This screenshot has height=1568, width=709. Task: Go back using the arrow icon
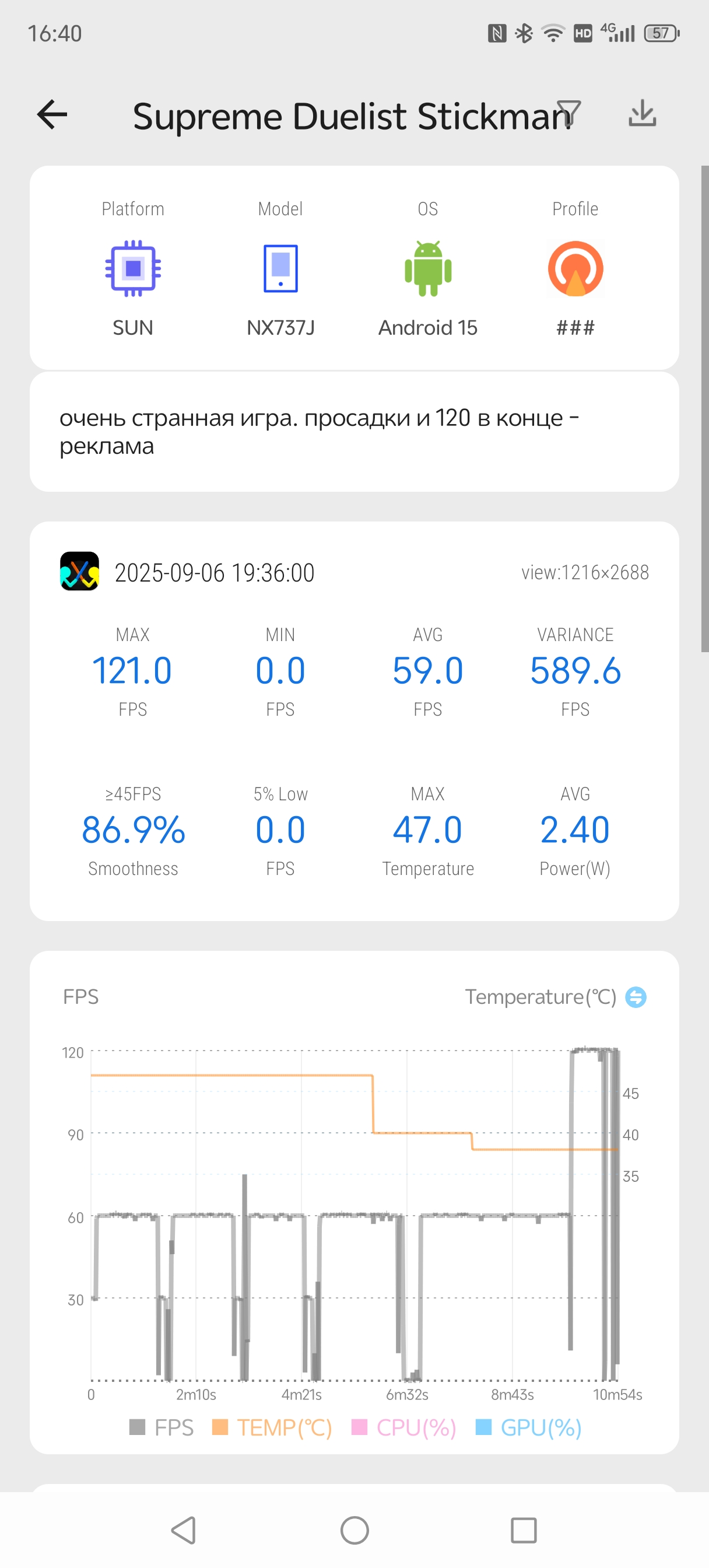pyautogui.click(x=52, y=114)
